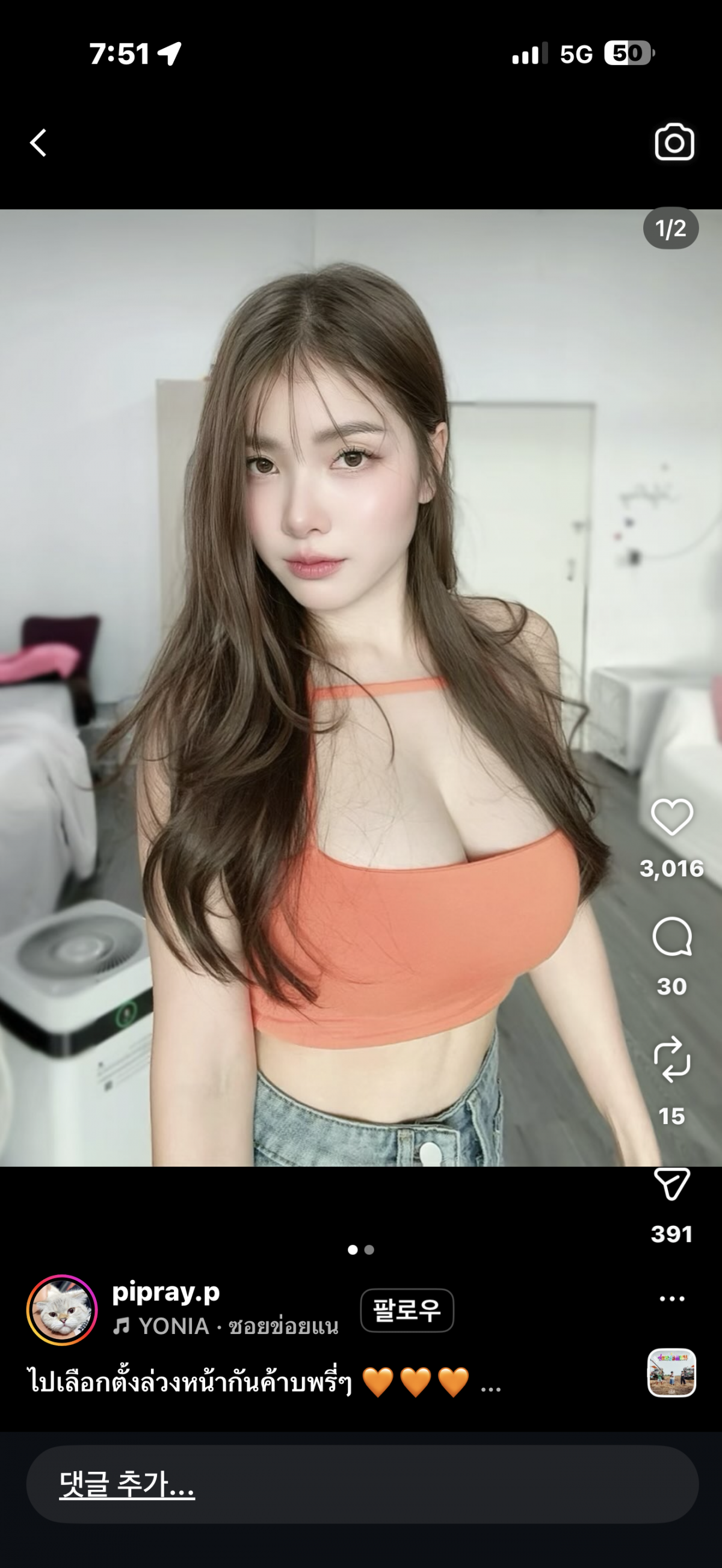Tap the 댓글 추가 comment field
The image size is (722, 1568).
pyautogui.click(x=362, y=1484)
